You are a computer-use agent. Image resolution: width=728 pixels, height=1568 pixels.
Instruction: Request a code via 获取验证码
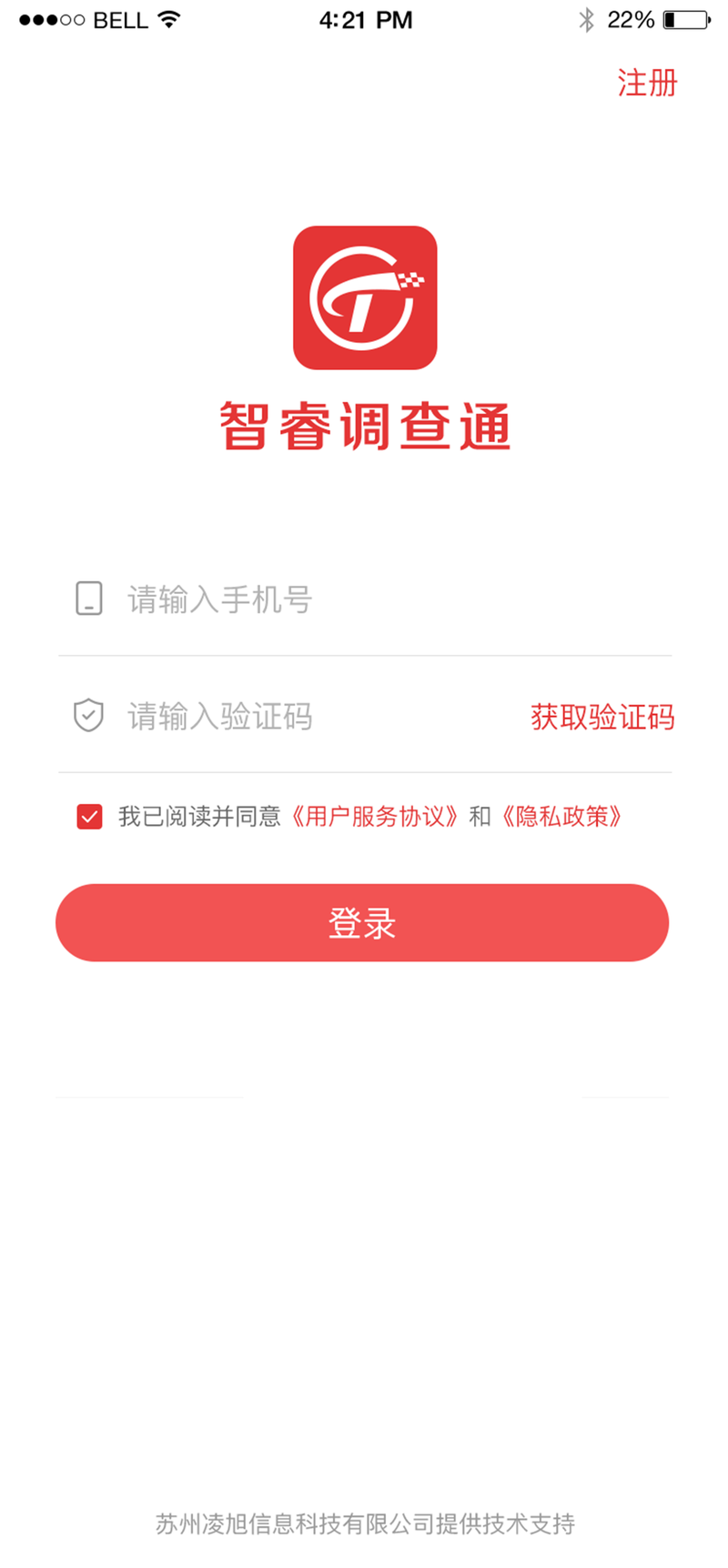click(x=602, y=718)
